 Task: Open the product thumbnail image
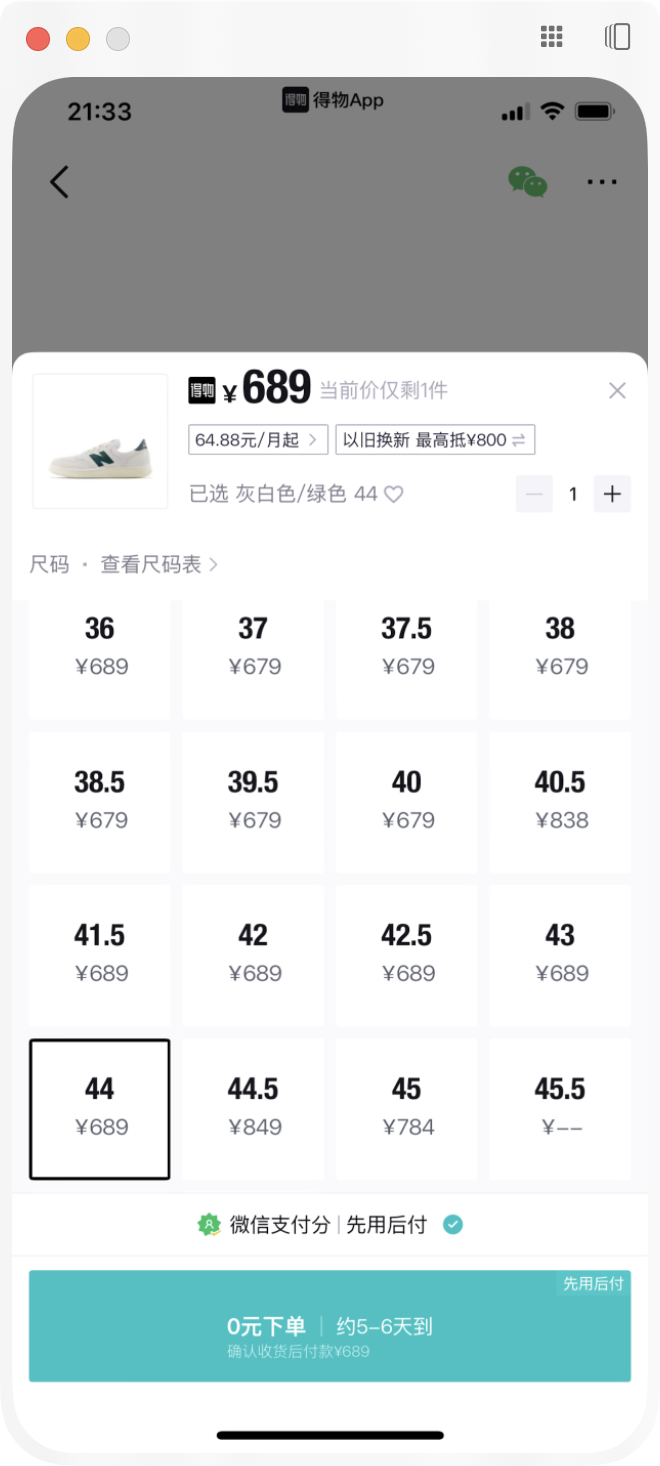pos(100,441)
